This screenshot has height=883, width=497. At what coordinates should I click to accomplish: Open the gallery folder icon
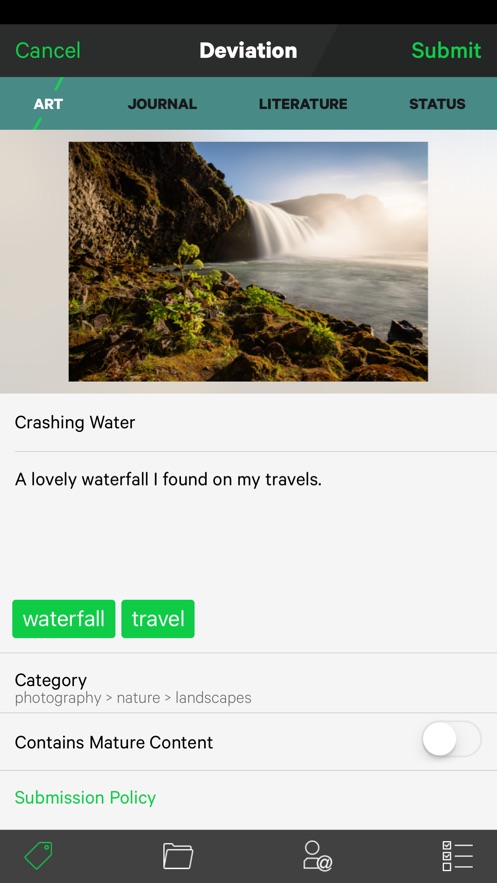coord(178,856)
